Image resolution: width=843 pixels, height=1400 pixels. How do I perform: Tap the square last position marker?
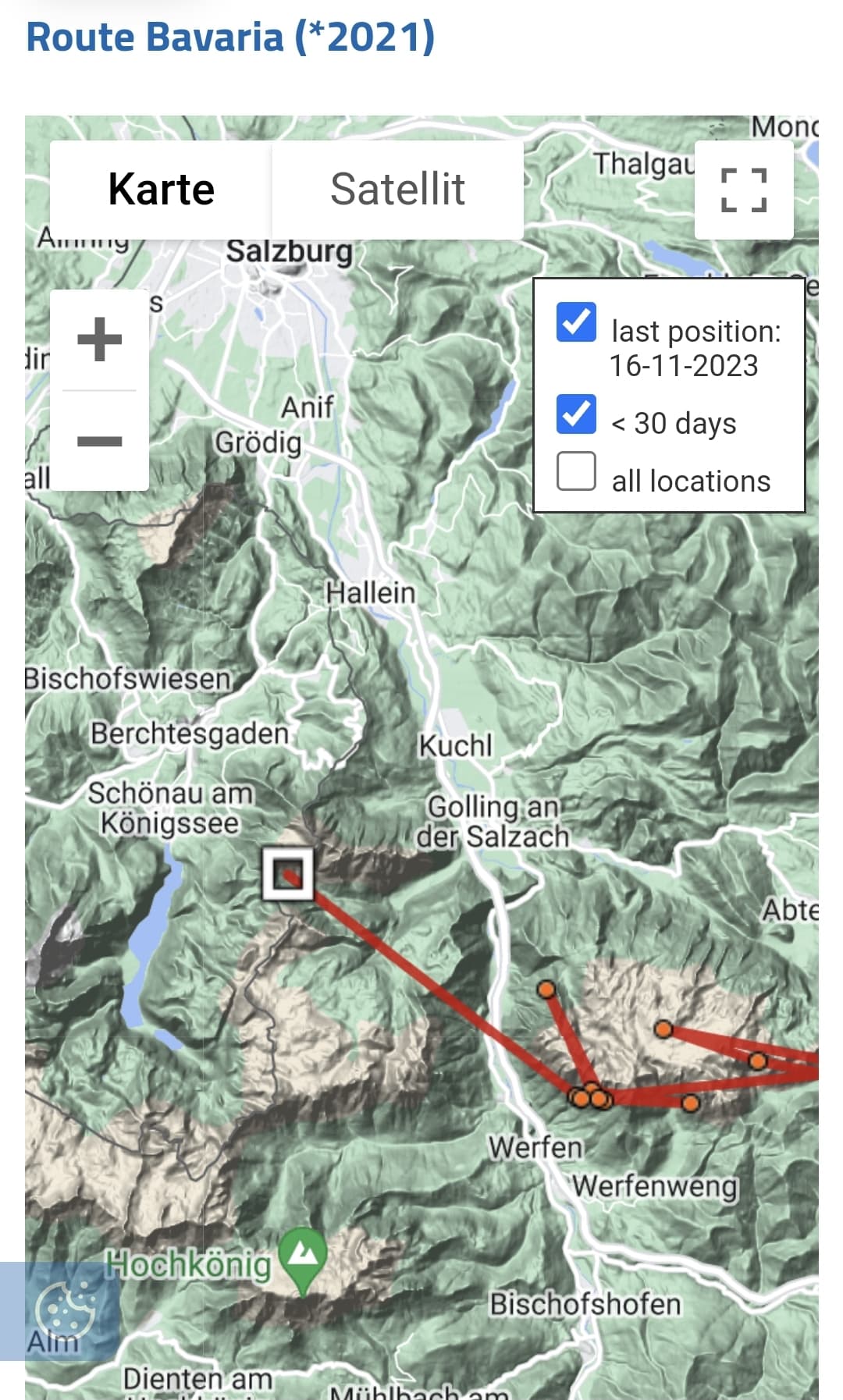pos(288,873)
